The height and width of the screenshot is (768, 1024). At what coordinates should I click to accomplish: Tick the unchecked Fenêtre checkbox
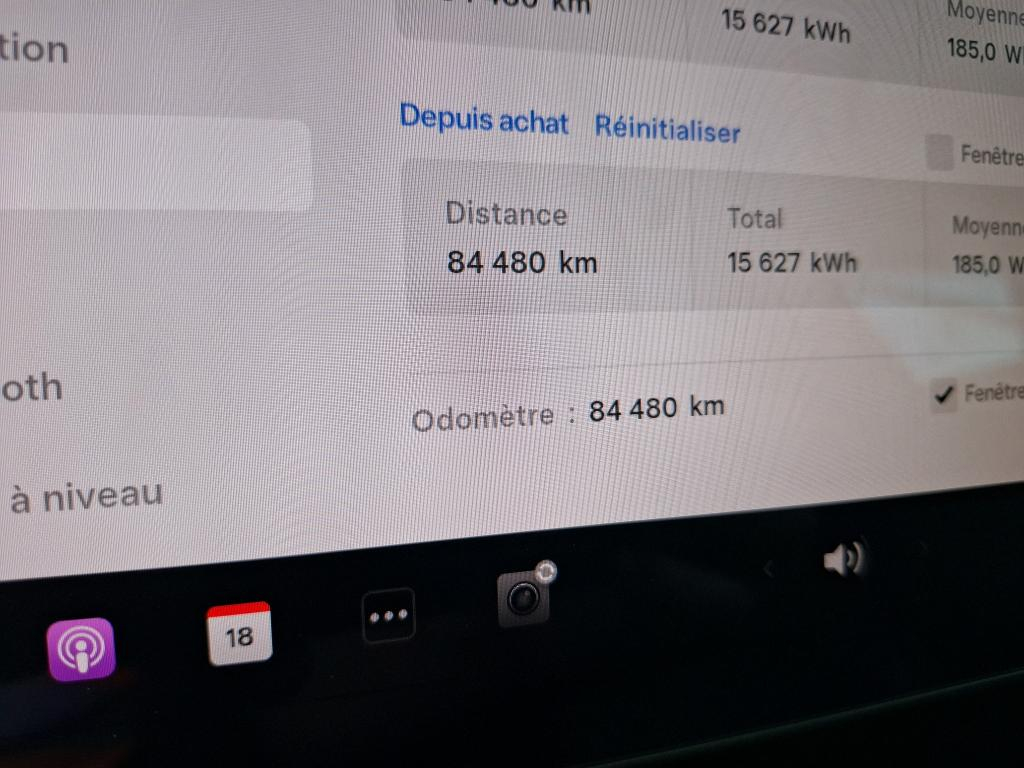click(x=939, y=154)
